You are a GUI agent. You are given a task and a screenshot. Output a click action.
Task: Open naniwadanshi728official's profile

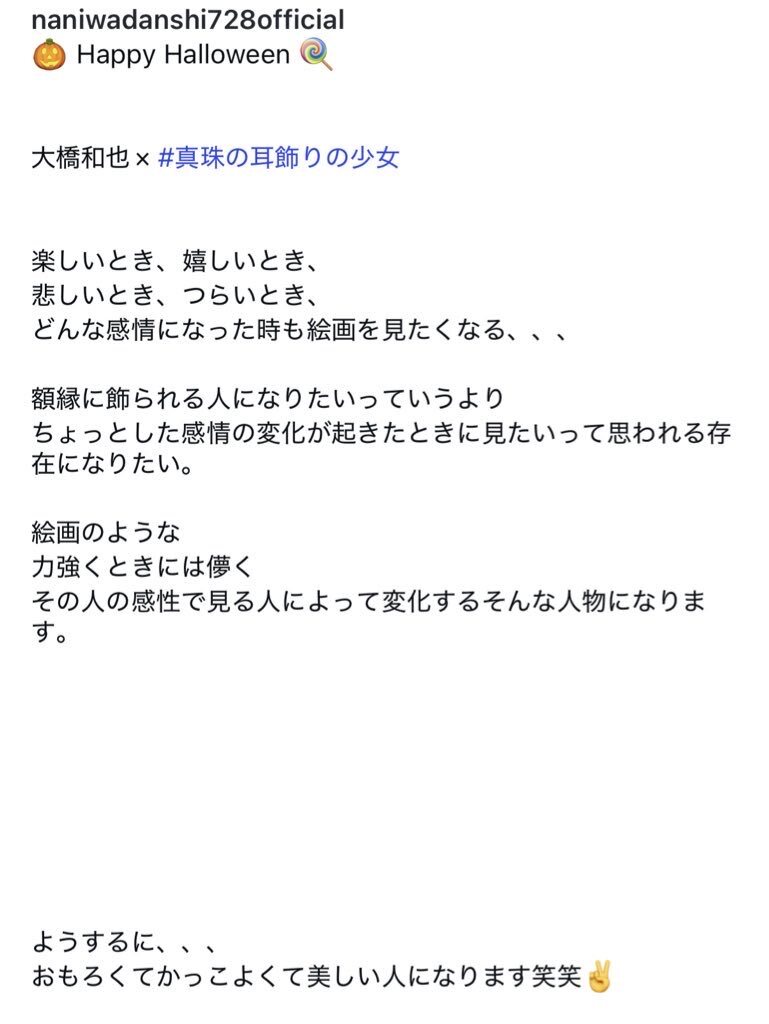point(188,18)
